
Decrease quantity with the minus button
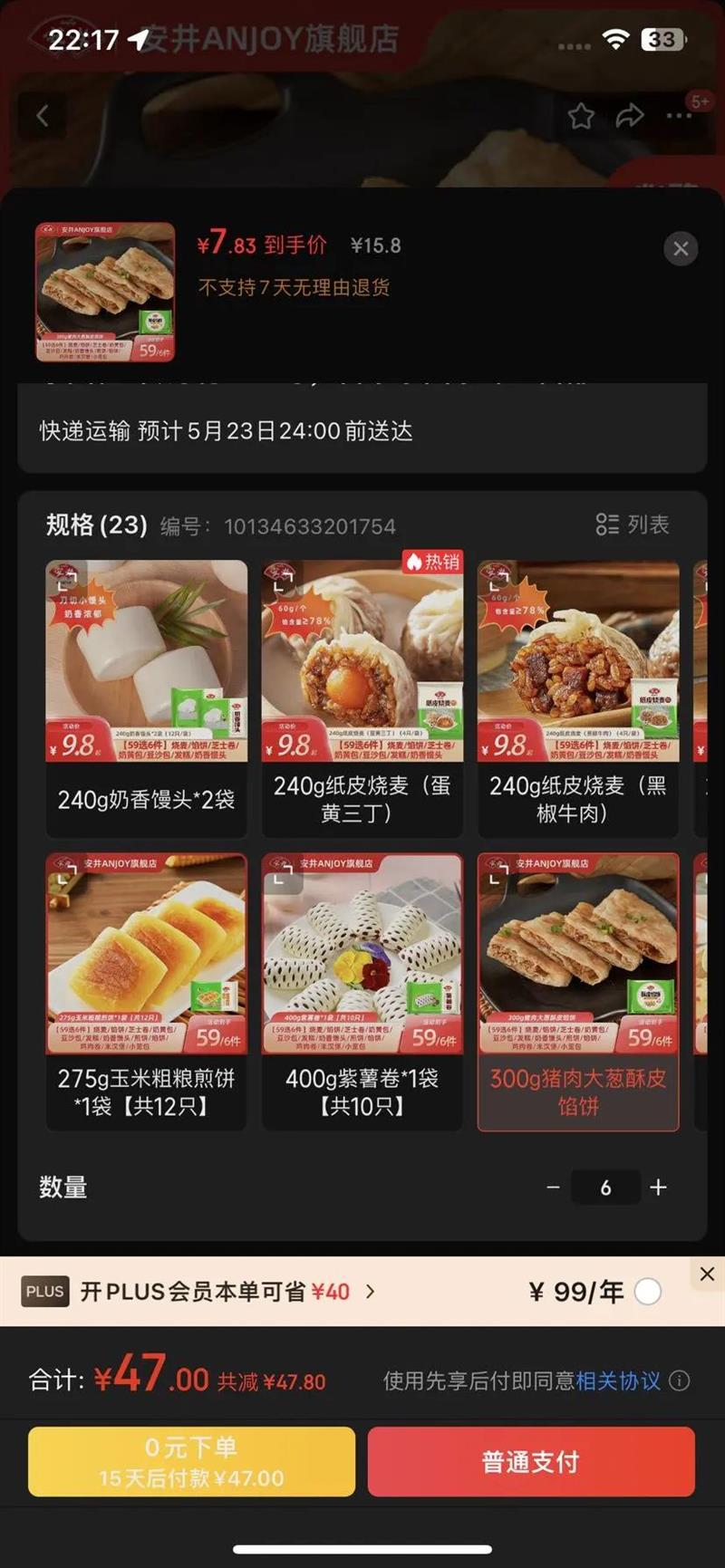coord(553,1188)
